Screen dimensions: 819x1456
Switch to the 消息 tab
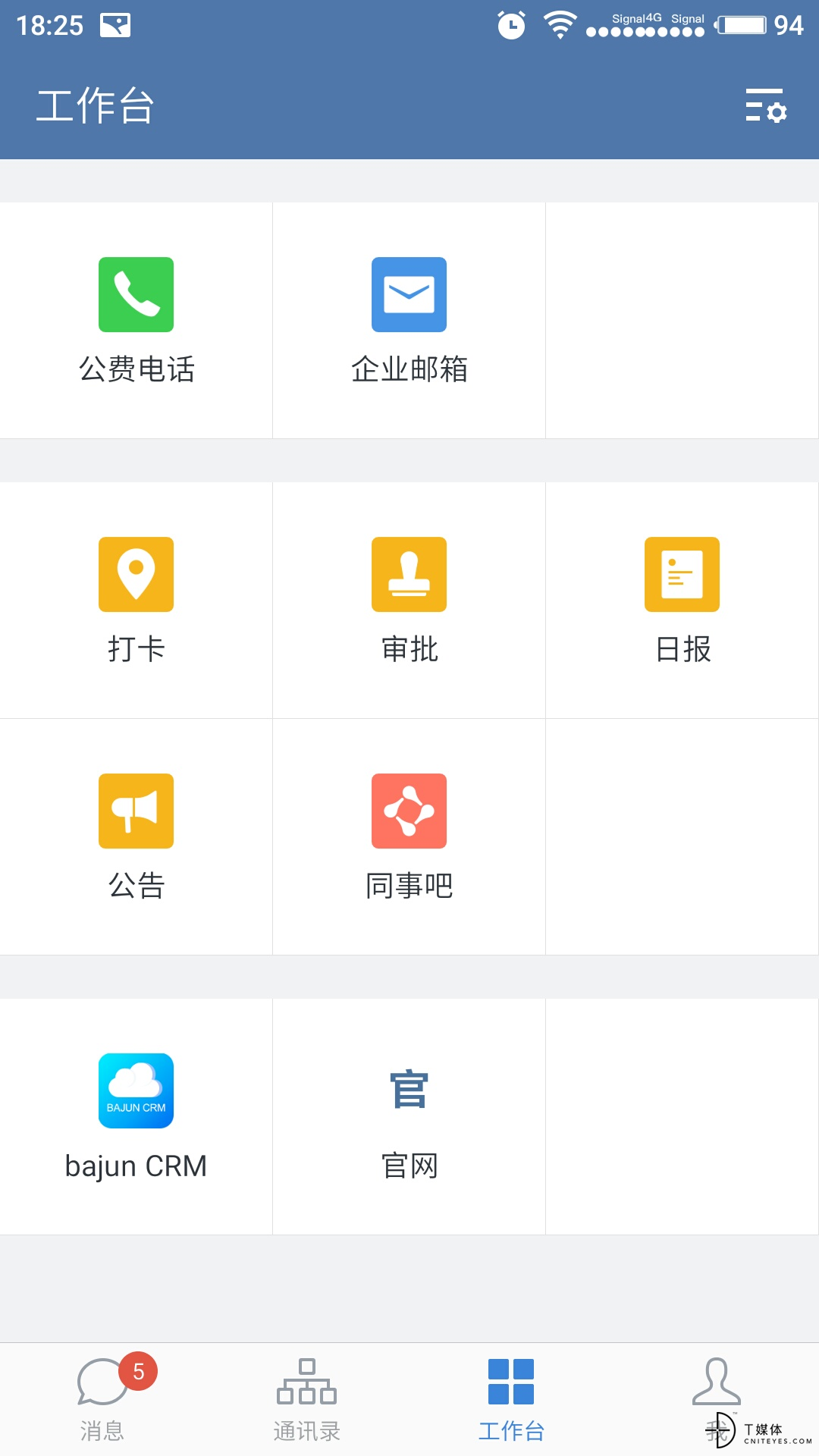[102, 1399]
